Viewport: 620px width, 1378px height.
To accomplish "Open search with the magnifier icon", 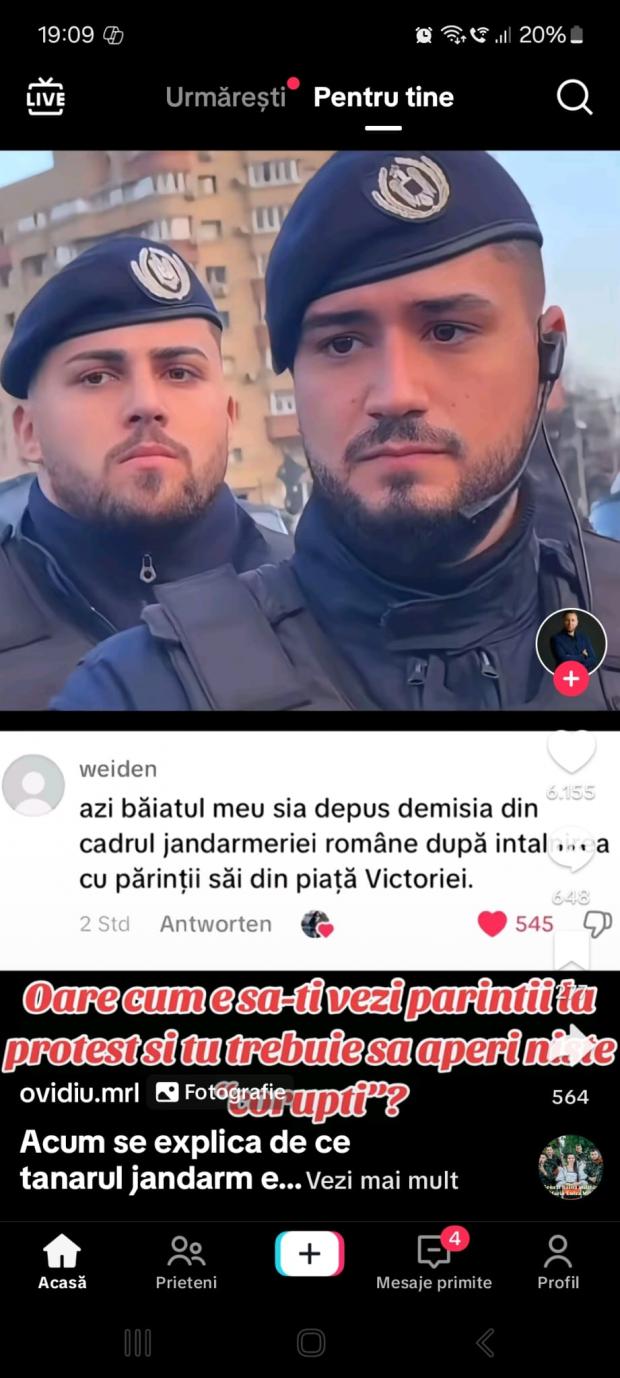I will point(574,97).
